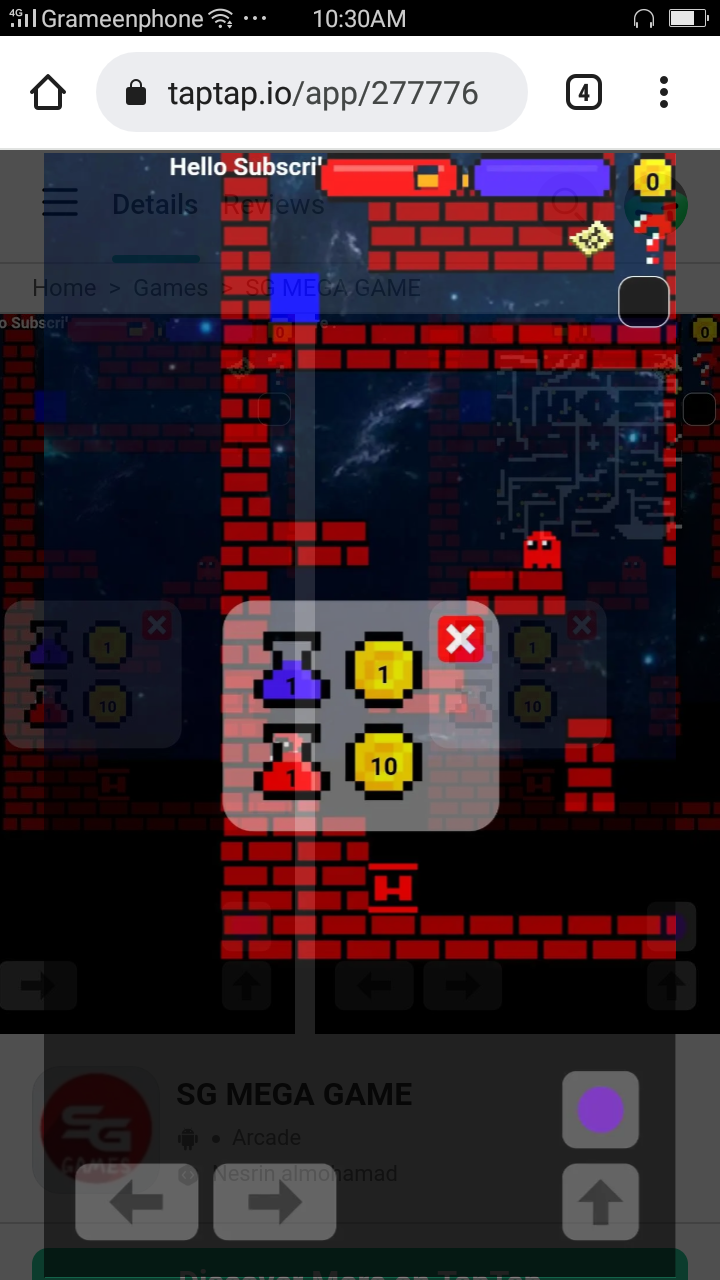Move left with the left arrow button
The height and width of the screenshot is (1280, 720).
pos(136,1202)
